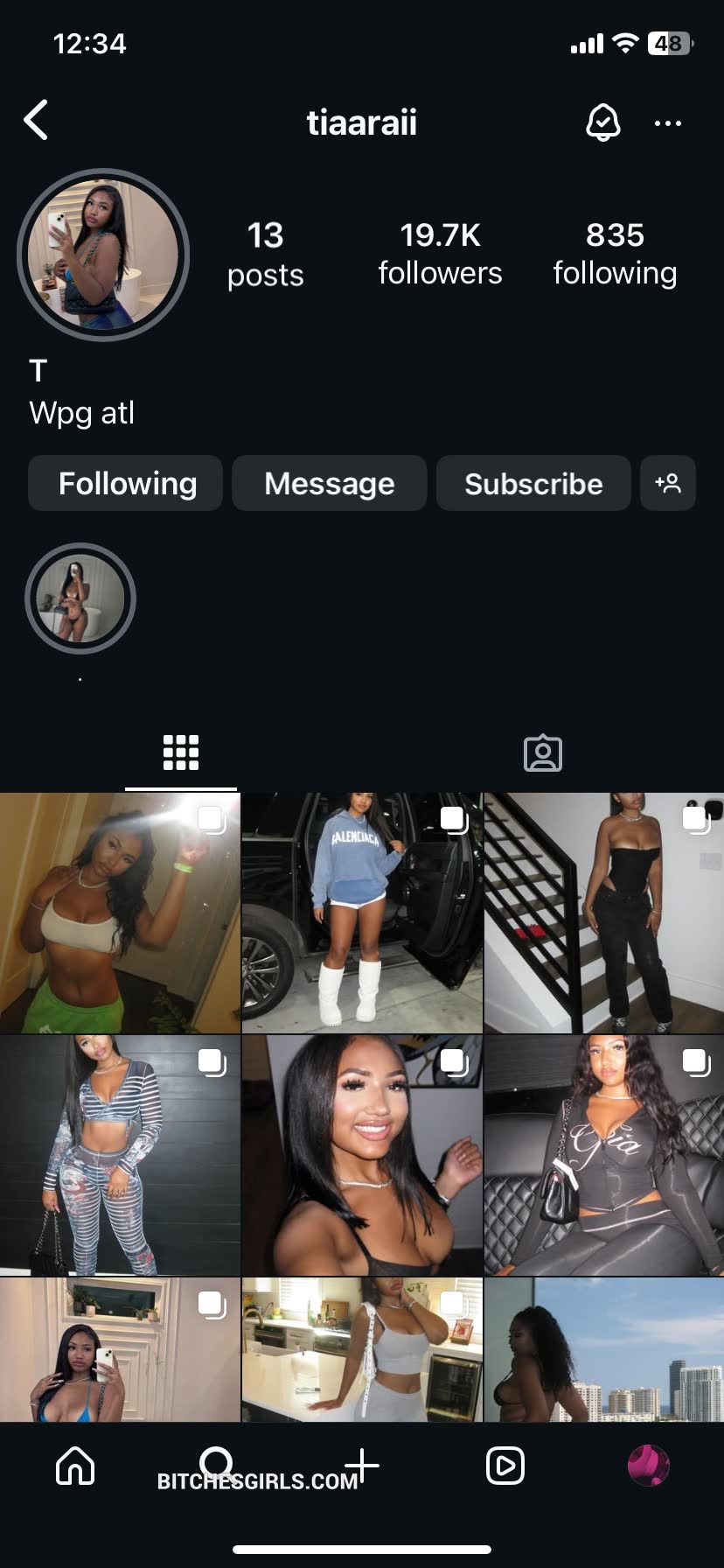
Task: Tap the Following button
Action: (x=126, y=483)
